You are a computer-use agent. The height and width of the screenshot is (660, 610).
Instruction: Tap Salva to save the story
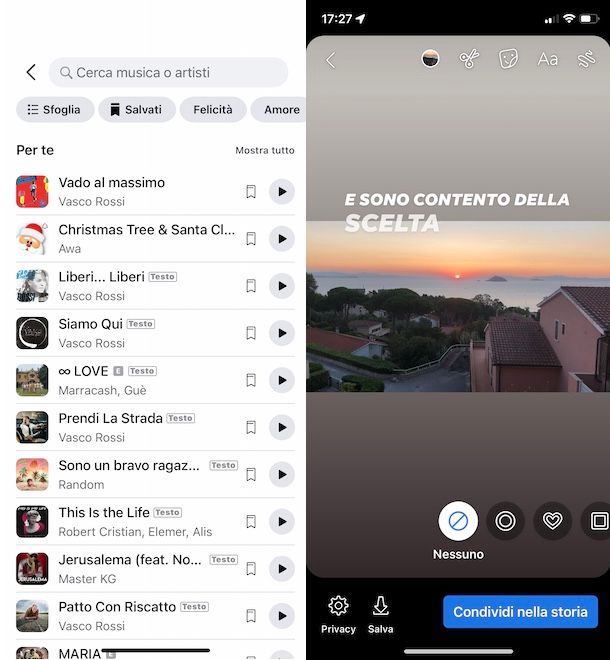pos(380,614)
